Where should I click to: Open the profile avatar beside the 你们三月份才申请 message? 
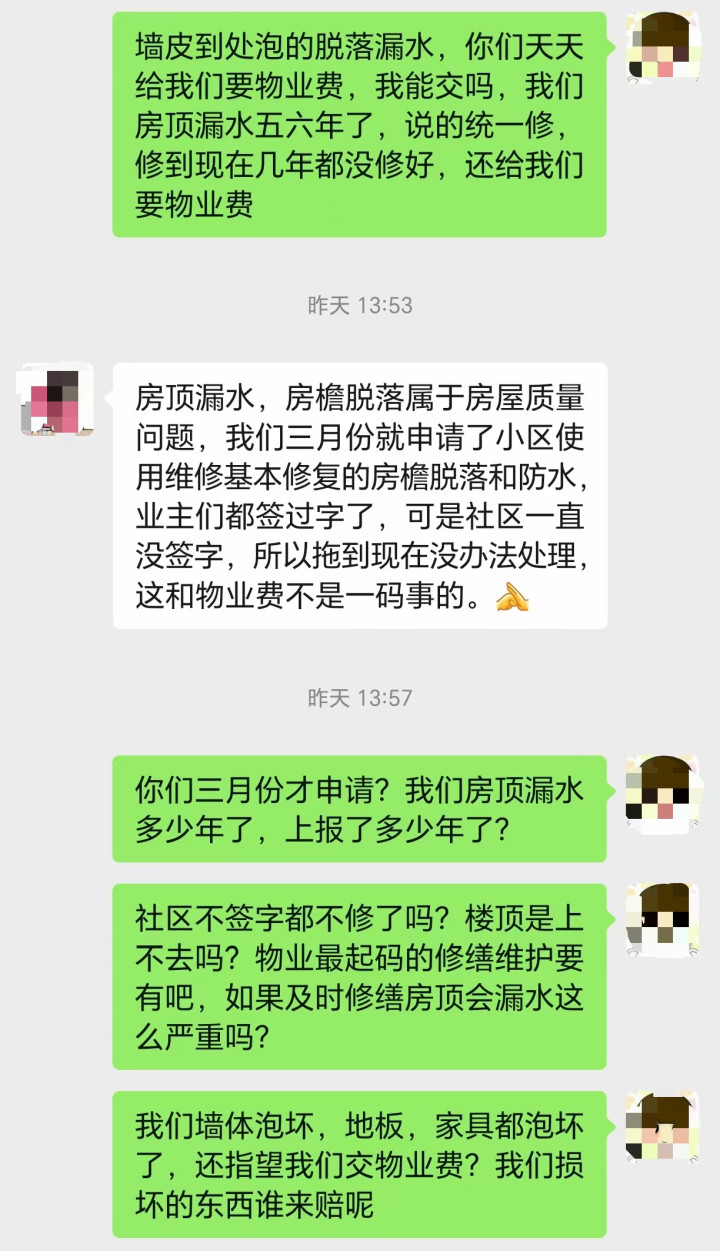point(663,792)
